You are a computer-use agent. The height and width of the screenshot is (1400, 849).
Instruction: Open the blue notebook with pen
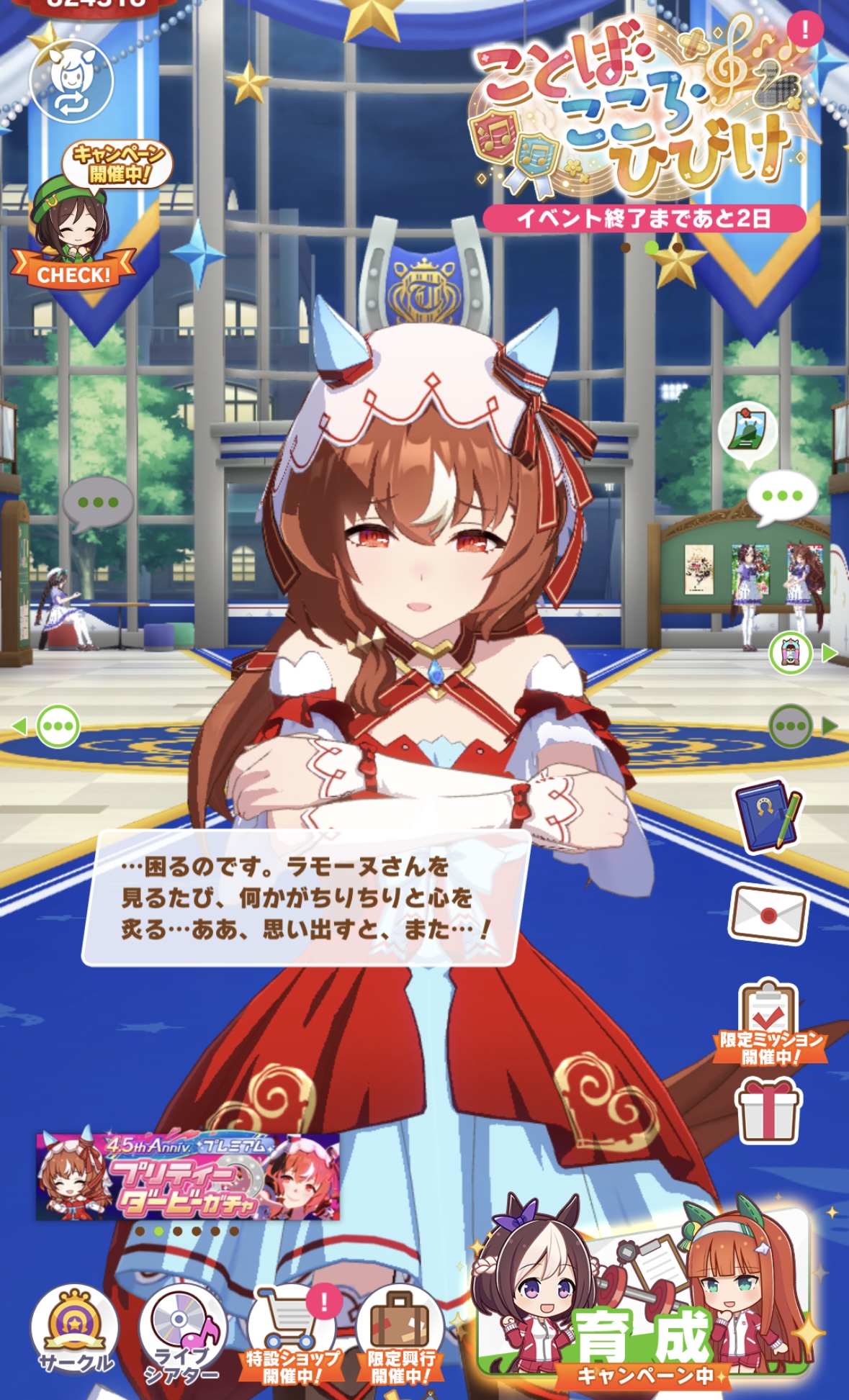coord(768,816)
